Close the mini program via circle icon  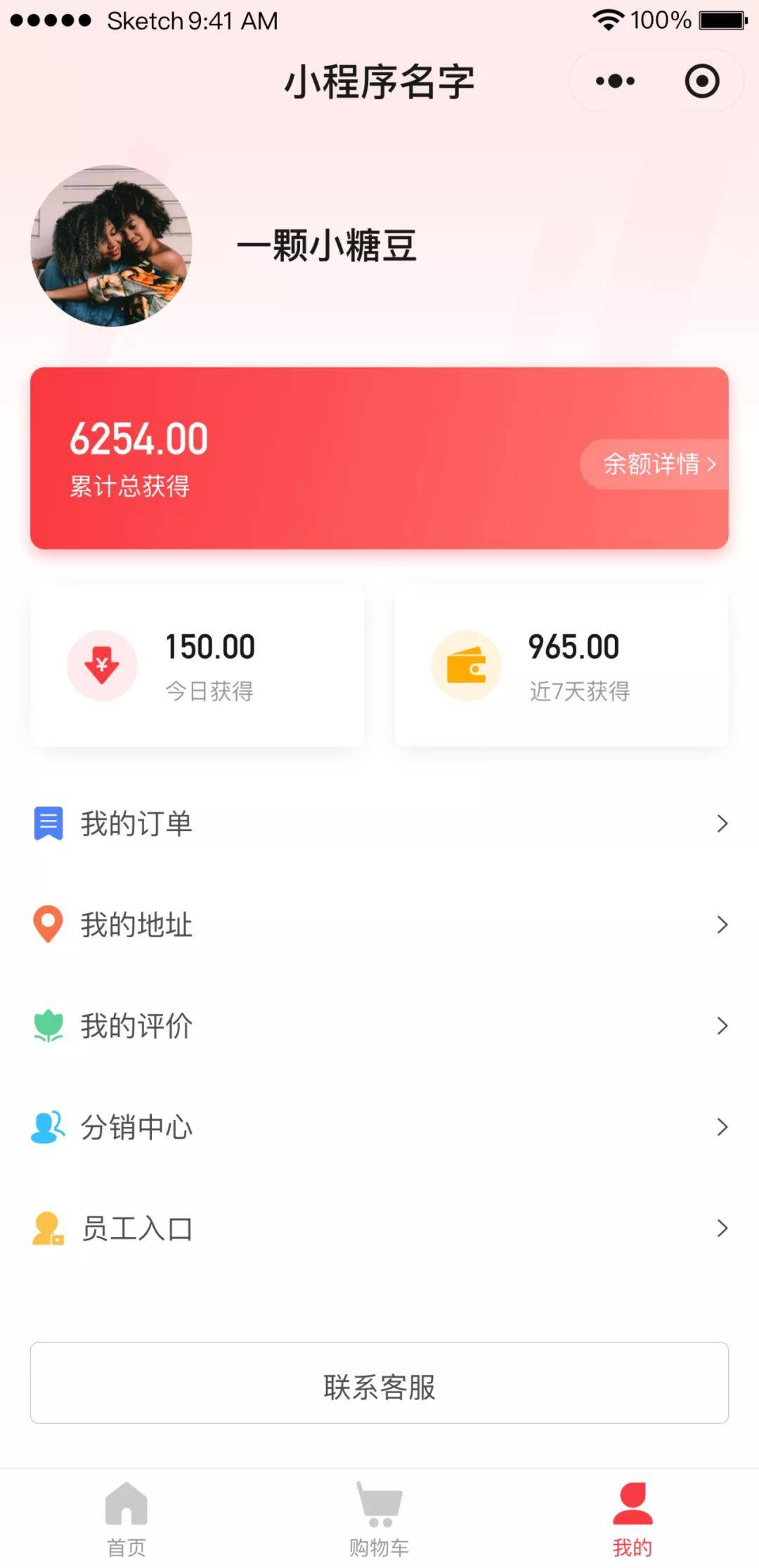tap(701, 81)
